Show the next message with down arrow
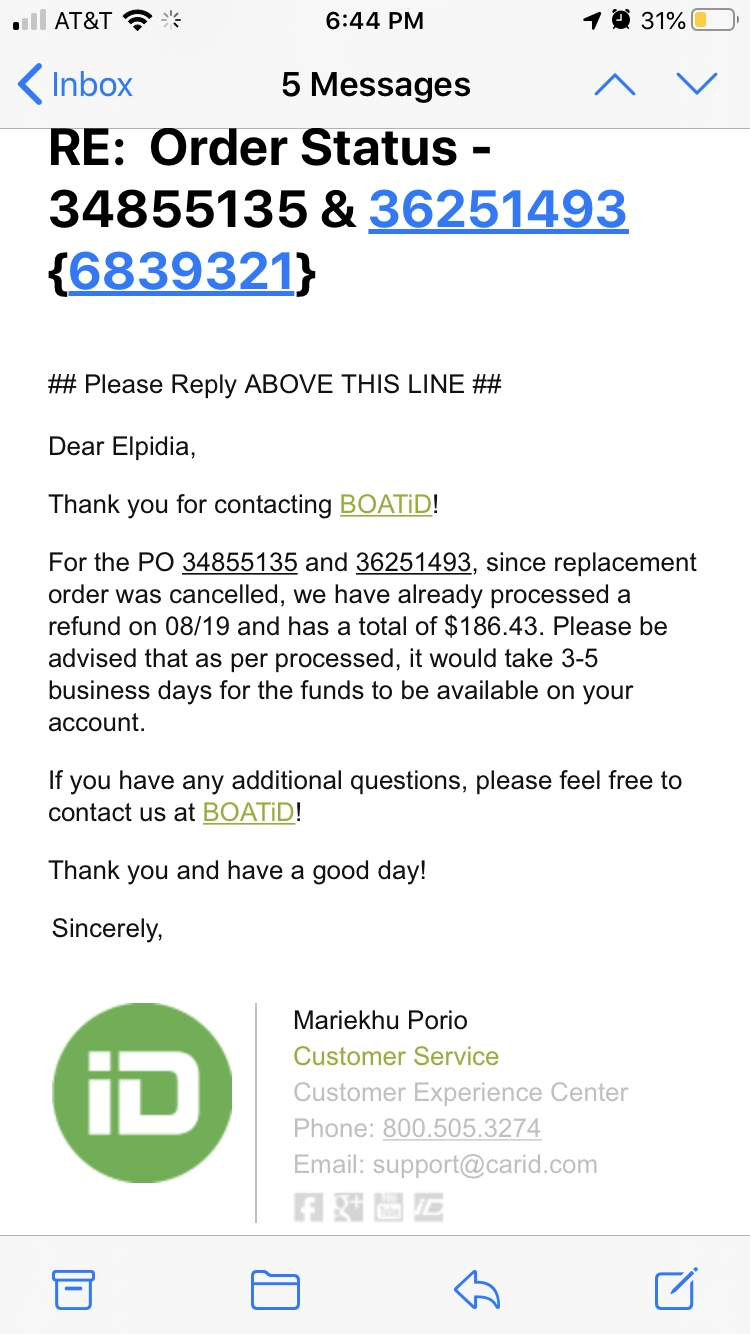The image size is (750, 1334). click(697, 85)
